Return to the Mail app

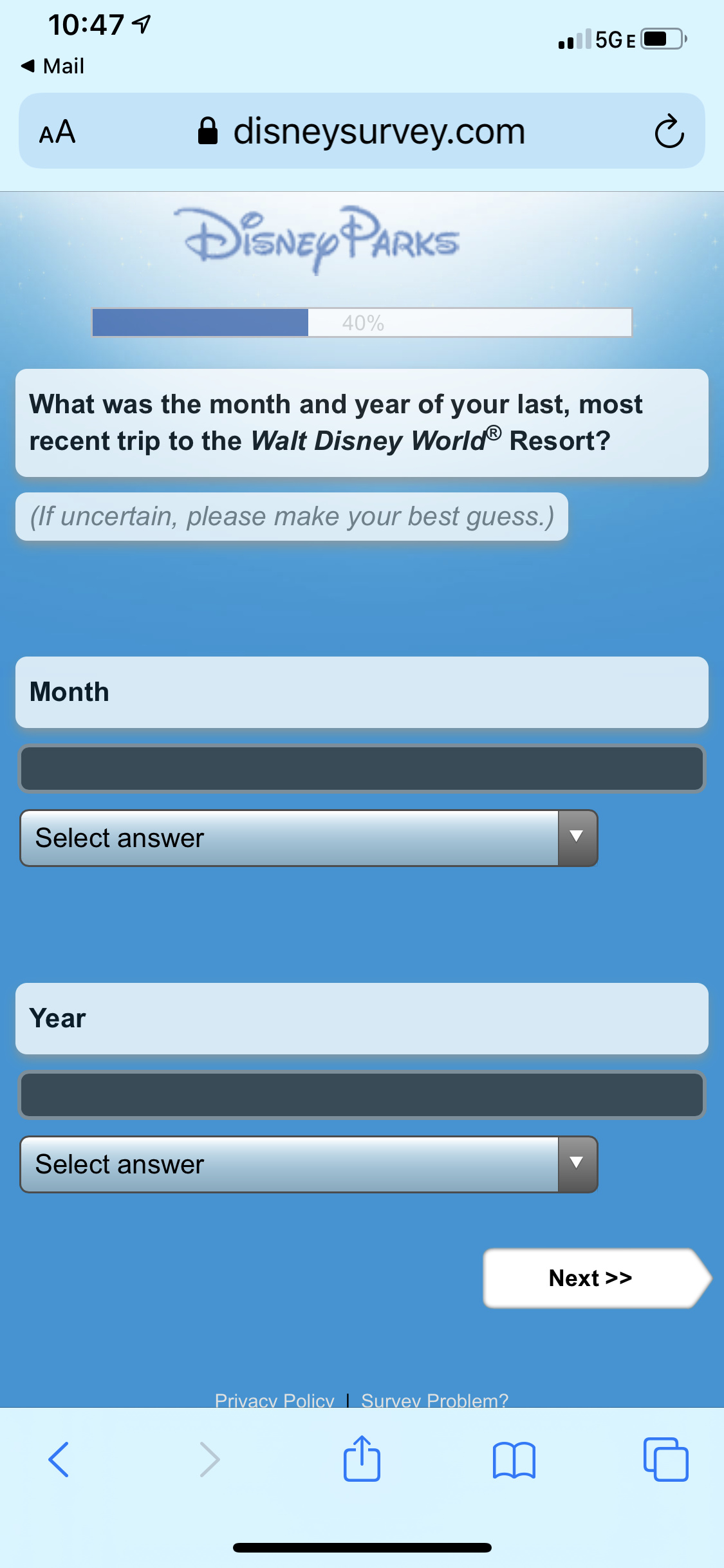coord(53,66)
